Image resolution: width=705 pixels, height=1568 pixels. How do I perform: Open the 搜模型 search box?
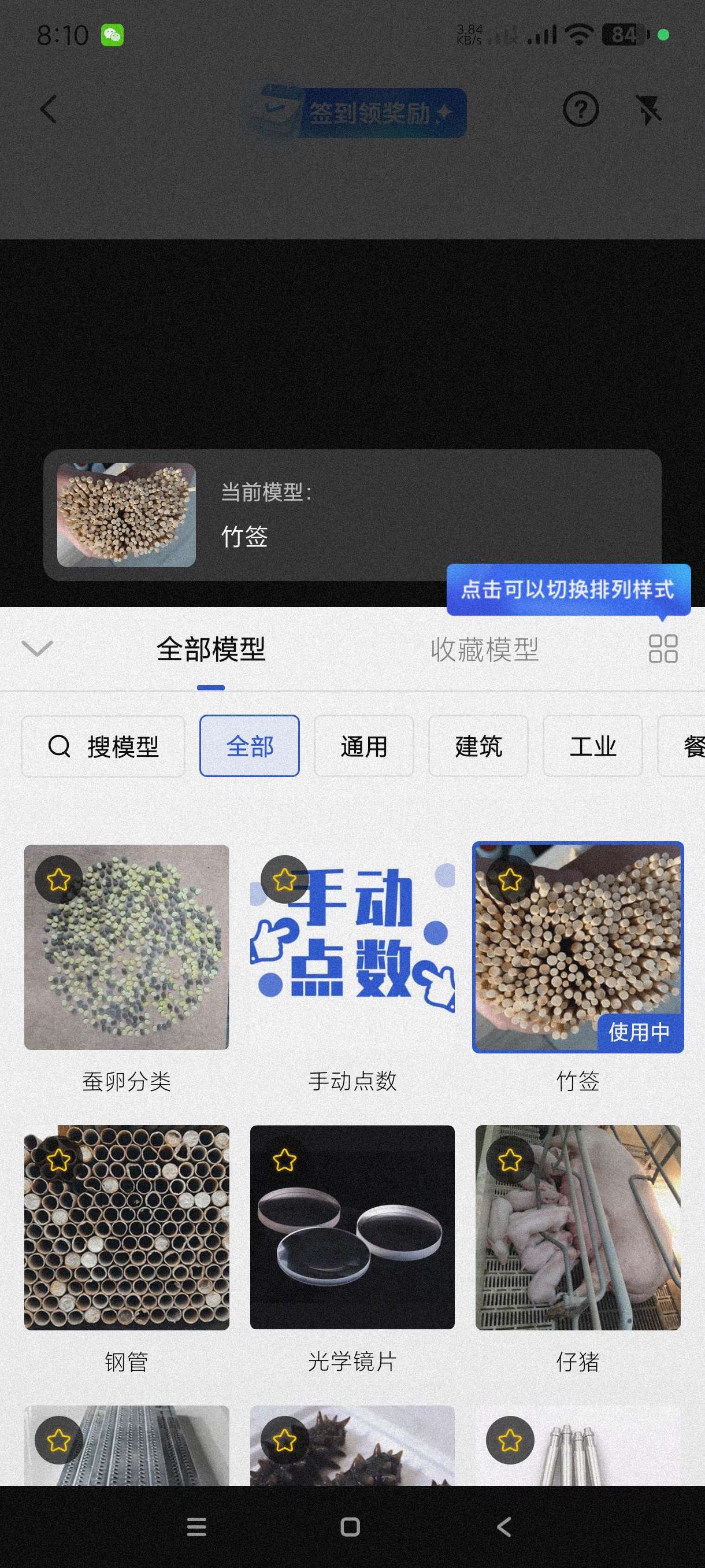tap(103, 746)
